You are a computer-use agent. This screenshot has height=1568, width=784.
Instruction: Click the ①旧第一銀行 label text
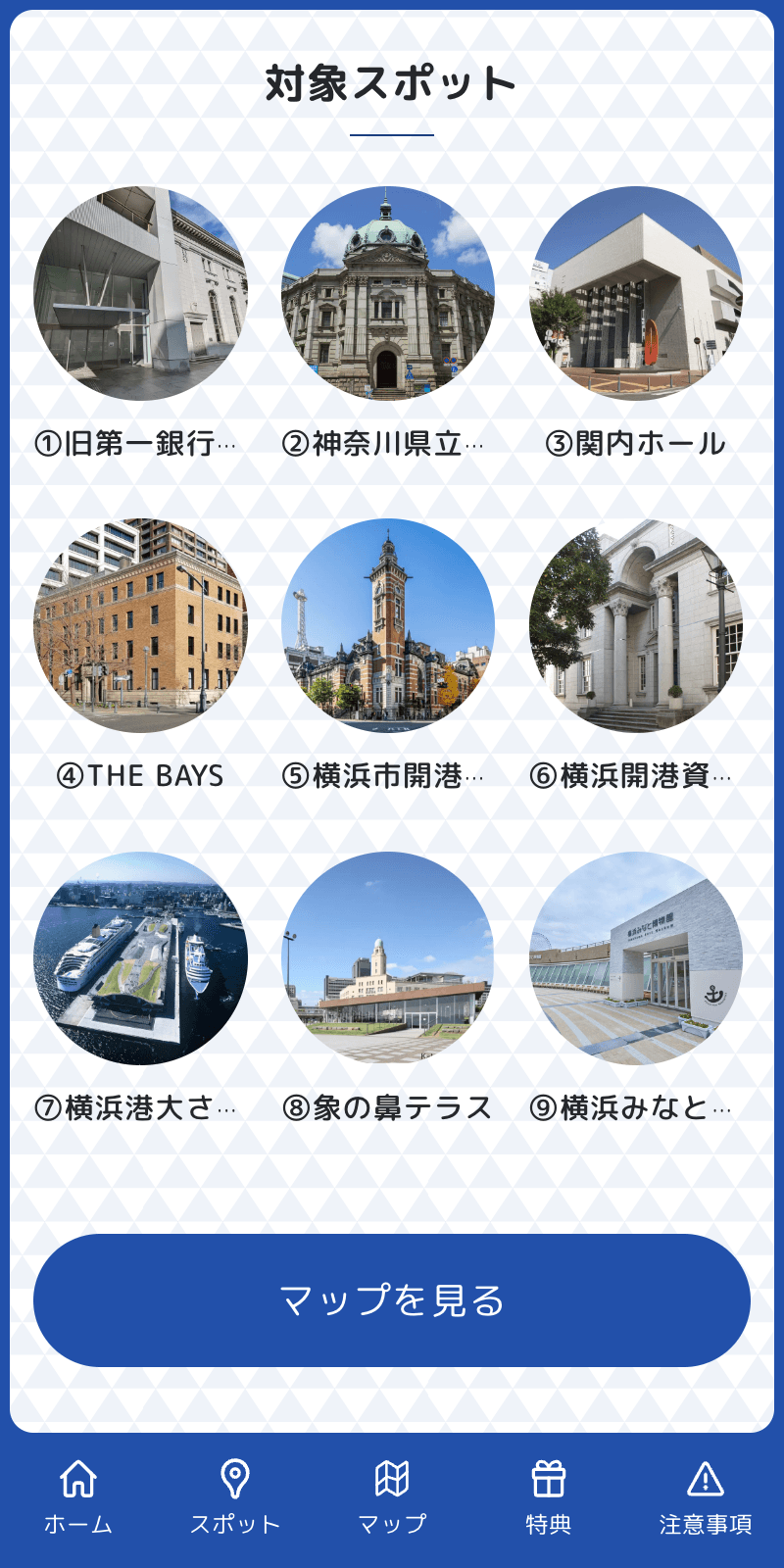143,443
